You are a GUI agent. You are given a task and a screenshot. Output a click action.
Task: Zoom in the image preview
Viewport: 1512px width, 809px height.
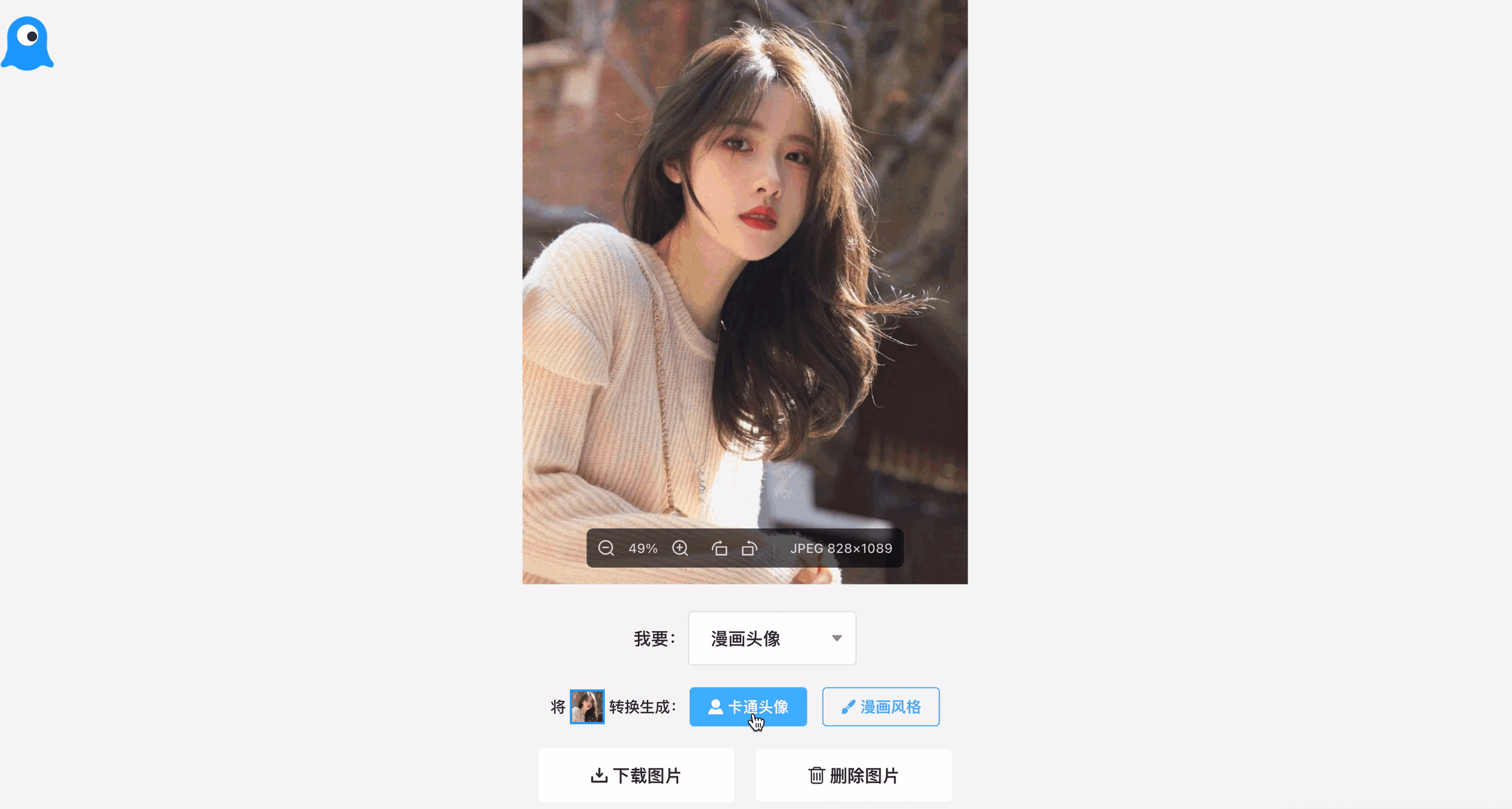(680, 548)
